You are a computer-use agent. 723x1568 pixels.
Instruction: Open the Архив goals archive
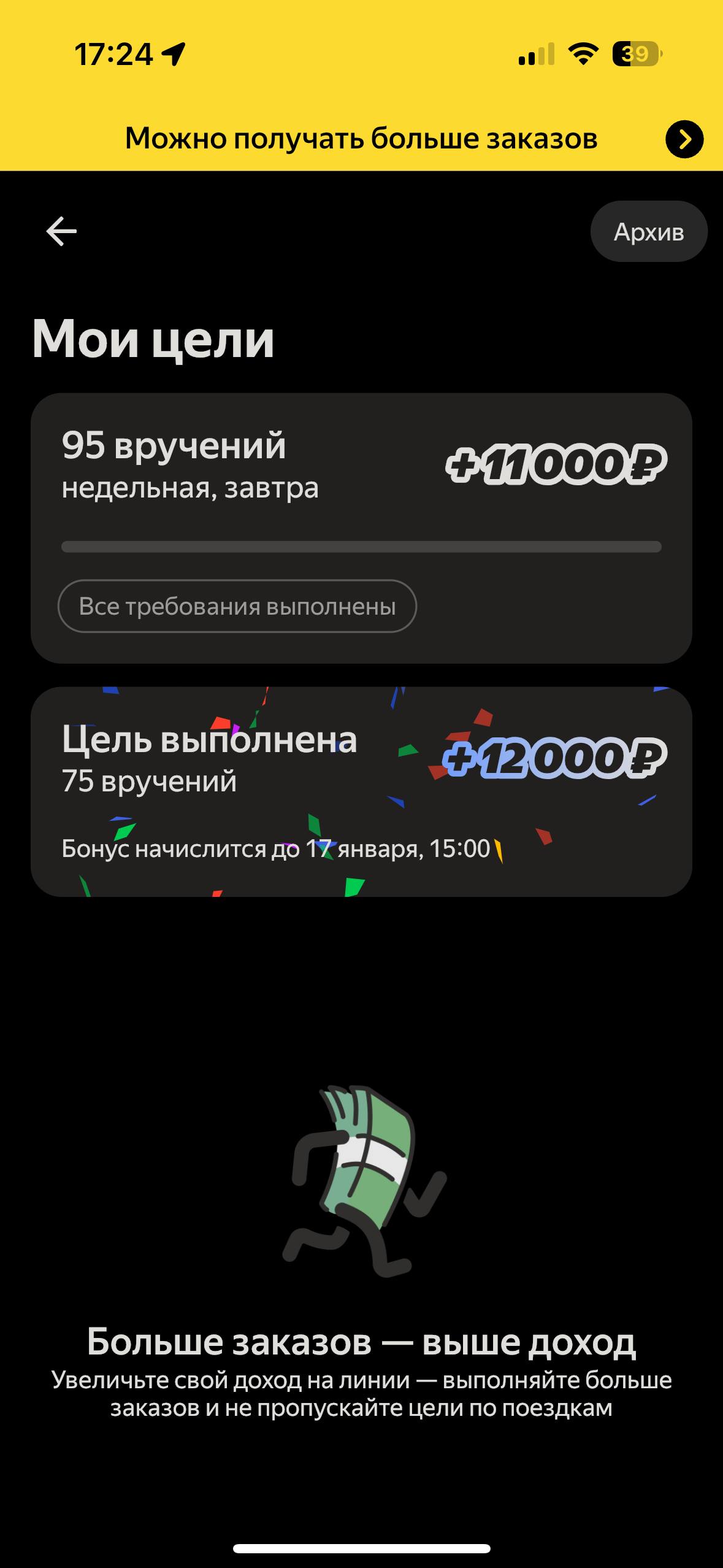648,232
